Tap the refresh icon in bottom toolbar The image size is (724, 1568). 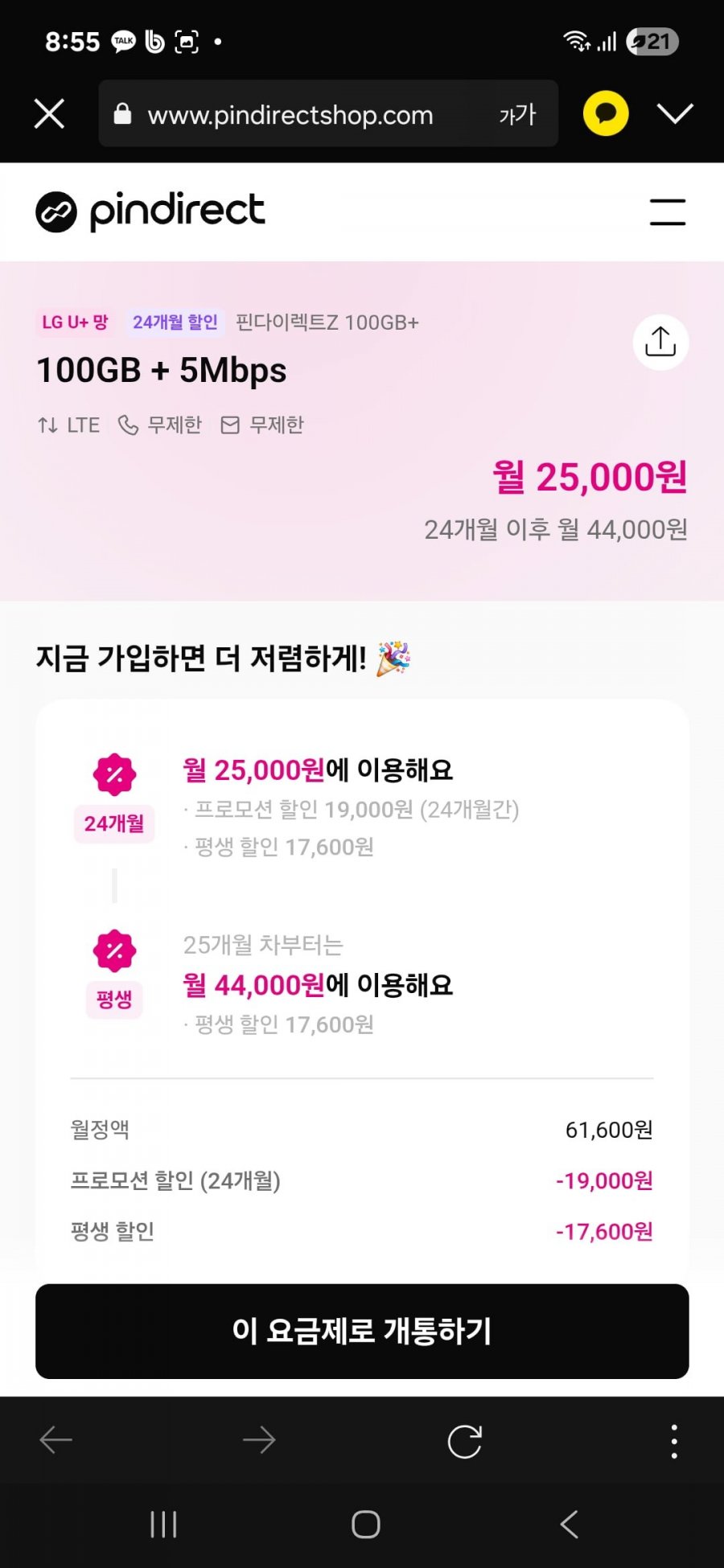(465, 1440)
